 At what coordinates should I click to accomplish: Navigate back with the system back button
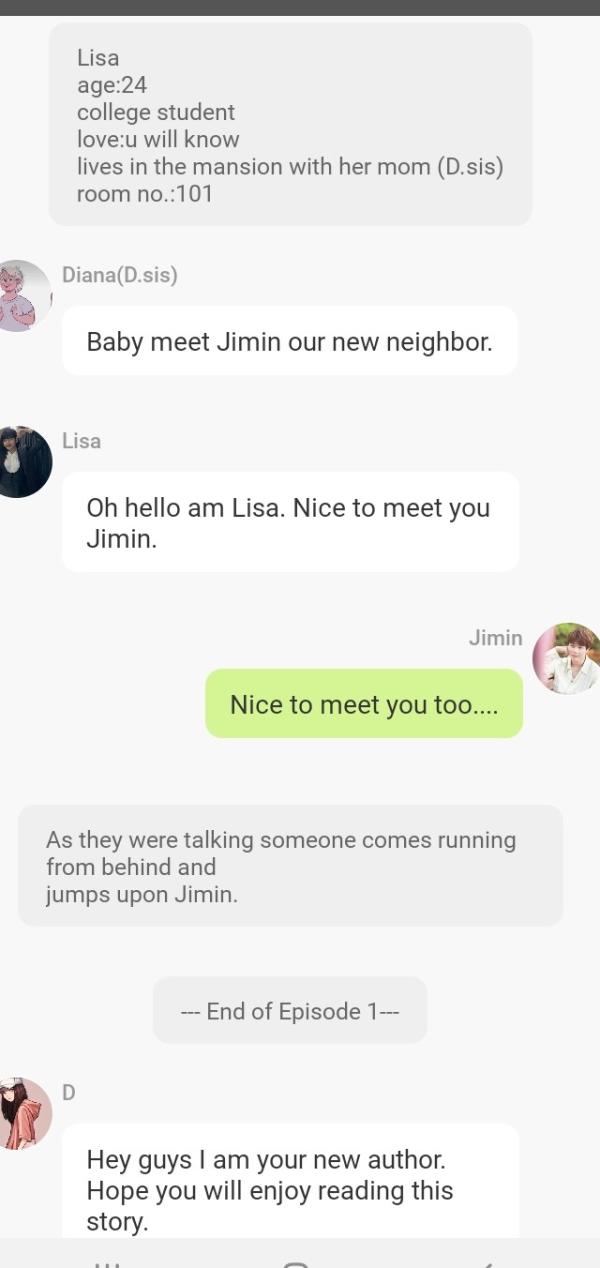click(484, 1262)
